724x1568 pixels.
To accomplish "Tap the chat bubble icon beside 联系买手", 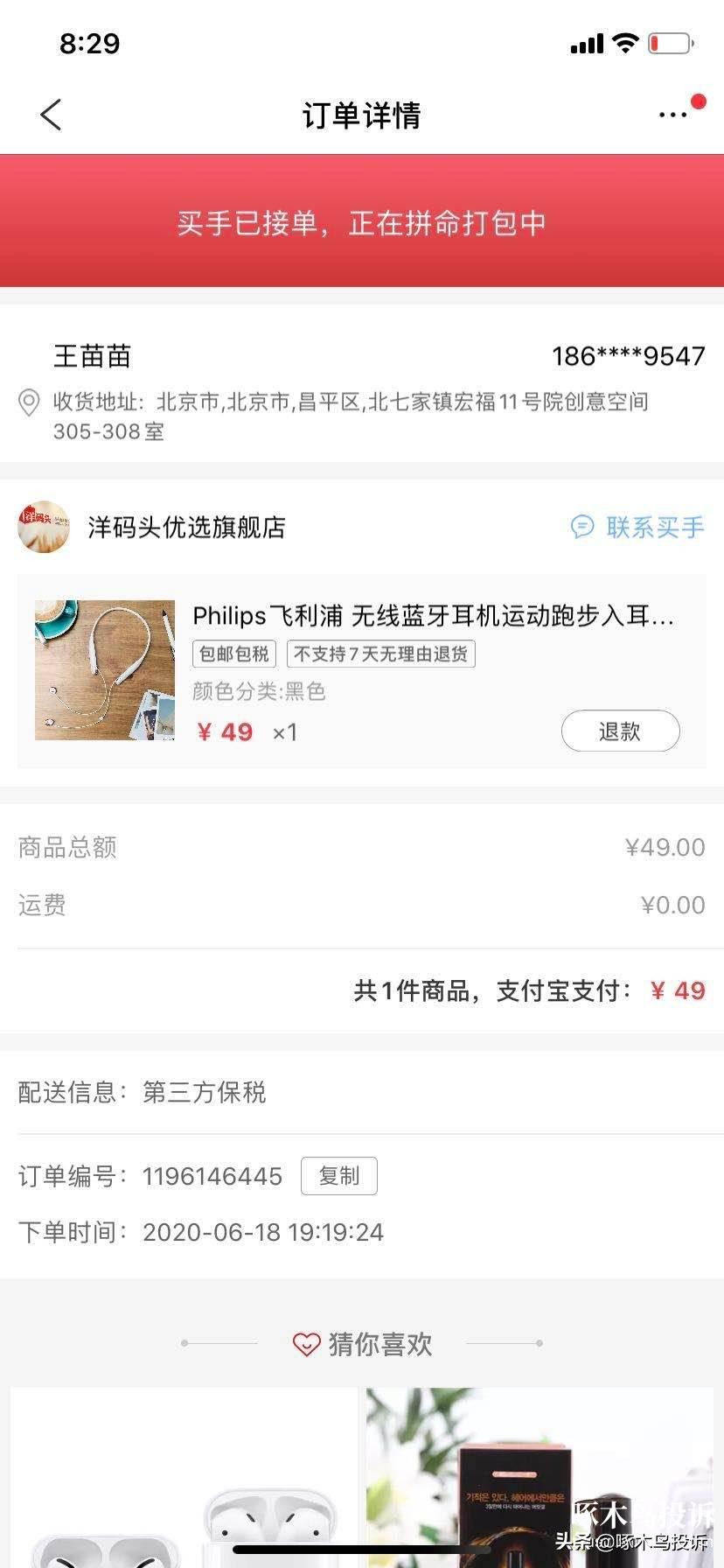I will tap(582, 528).
